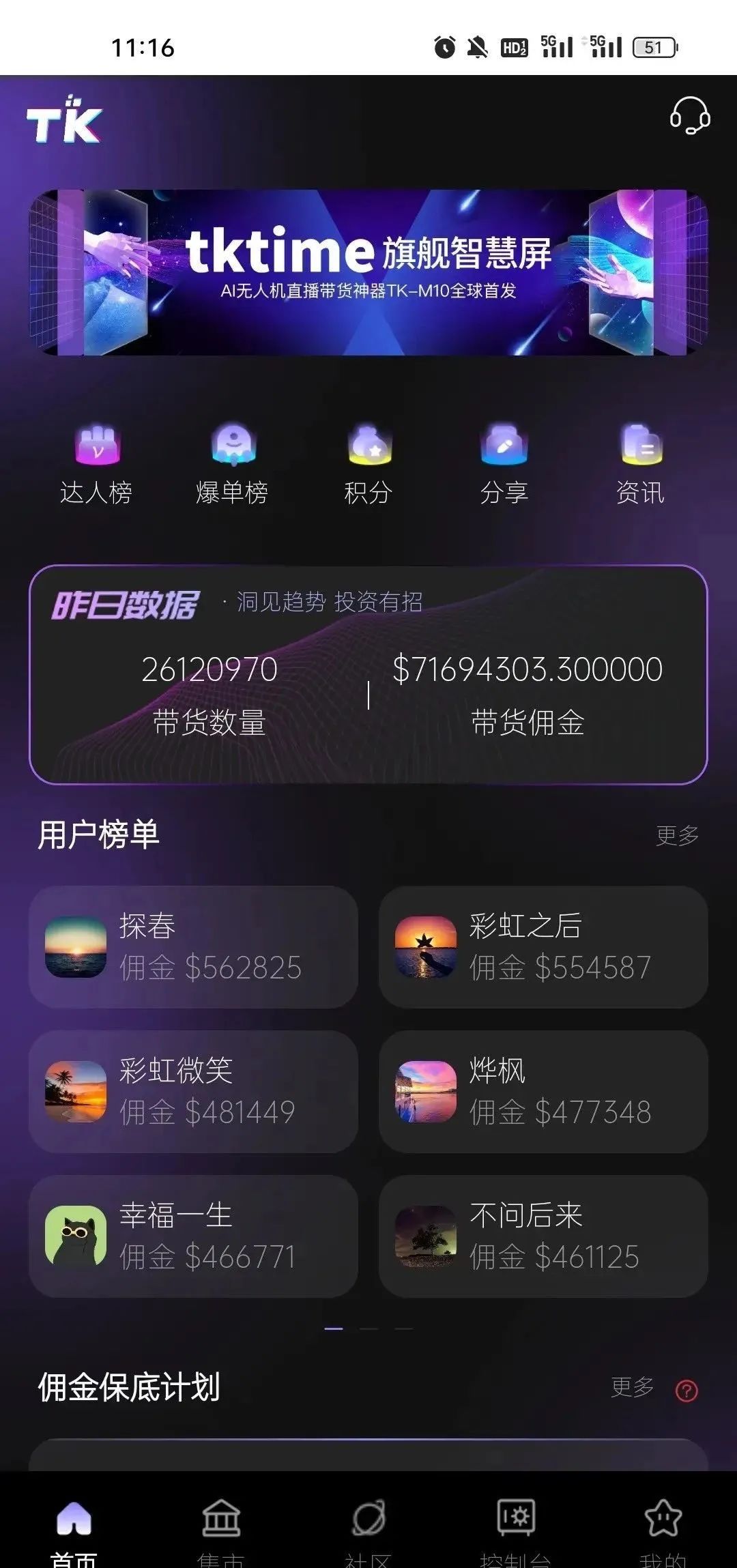Open user card 不问后来
The image size is (737, 1568).
(543, 1236)
